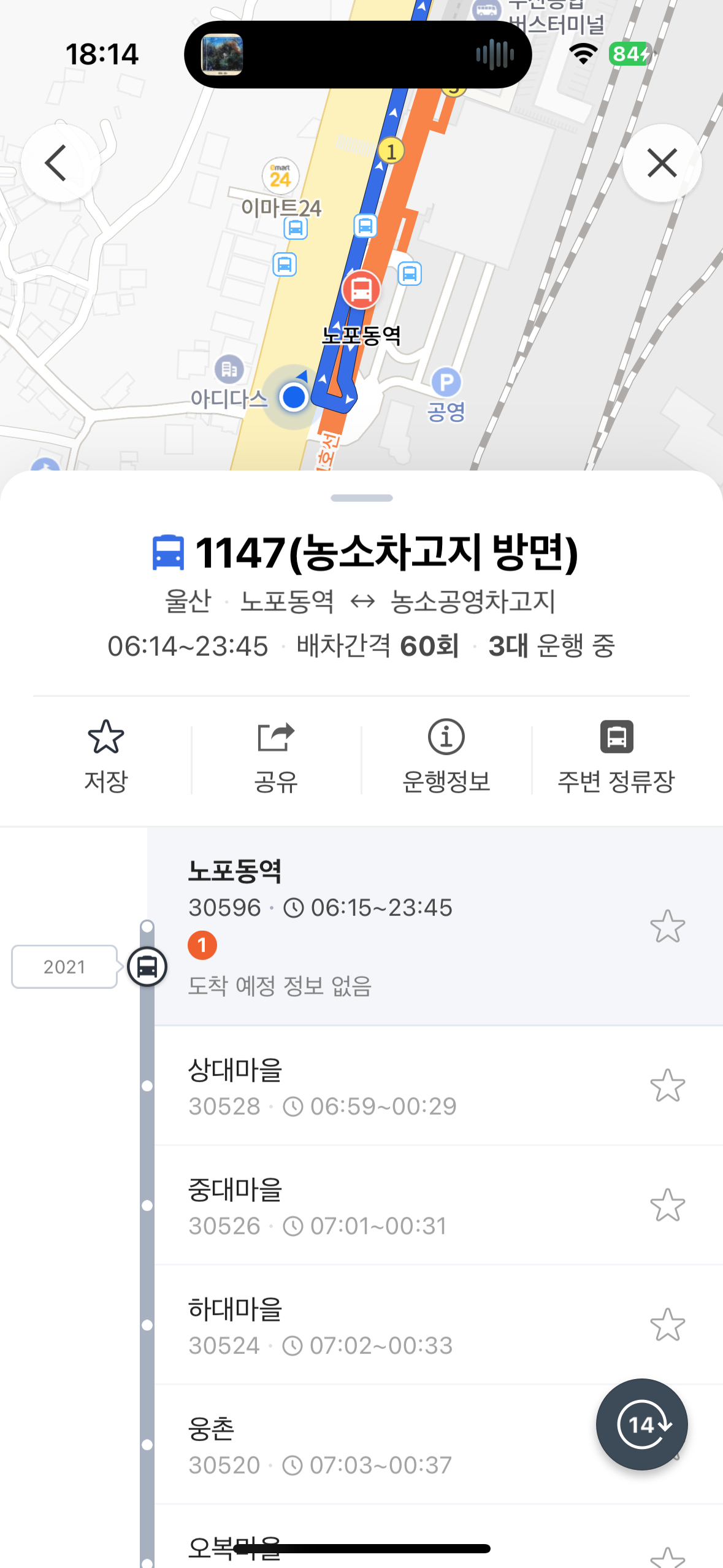The width and height of the screenshot is (723, 1568).
Task: Close the bus route view
Action: [662, 163]
